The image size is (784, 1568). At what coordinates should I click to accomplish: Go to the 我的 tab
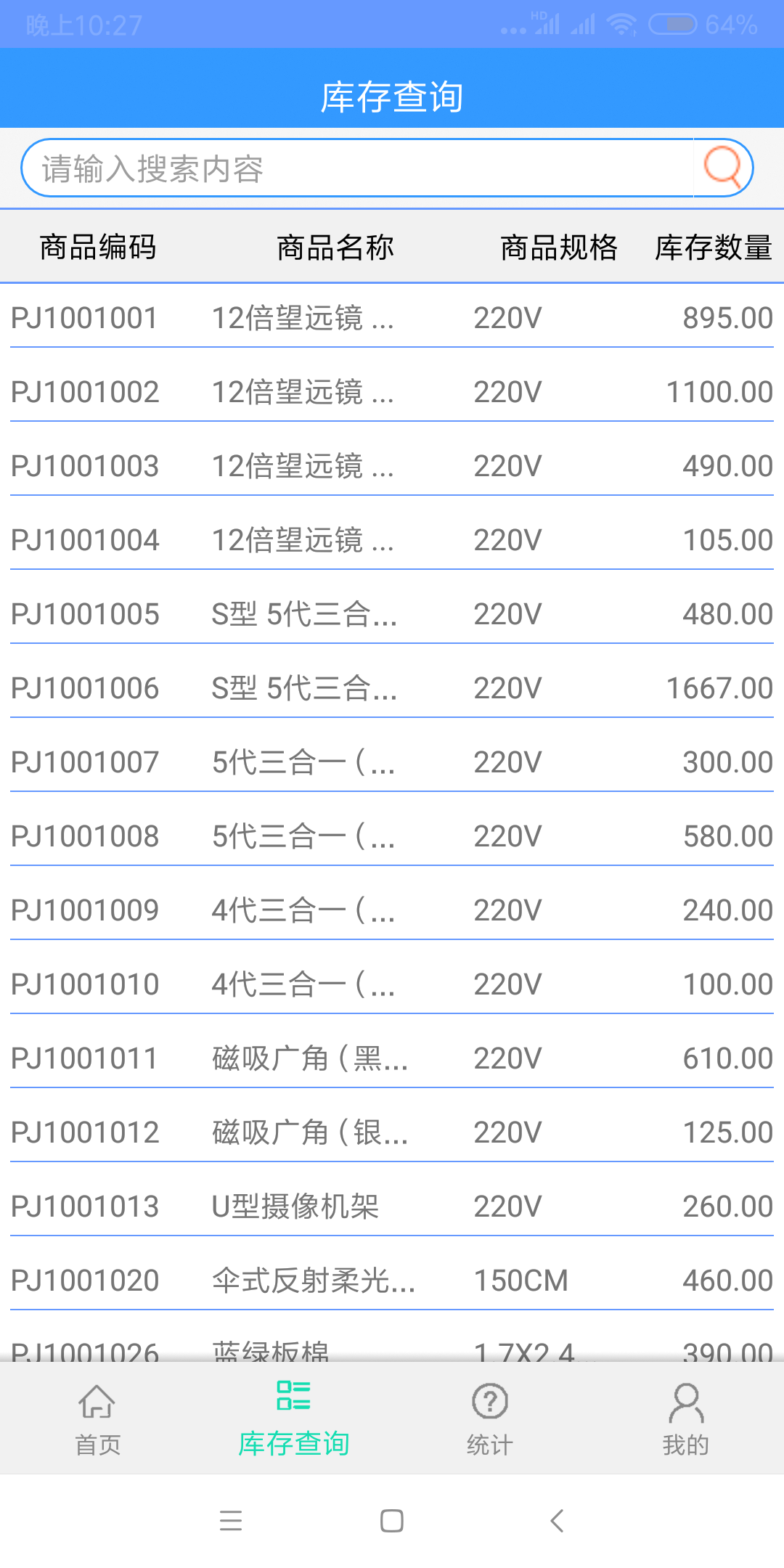(x=686, y=1419)
